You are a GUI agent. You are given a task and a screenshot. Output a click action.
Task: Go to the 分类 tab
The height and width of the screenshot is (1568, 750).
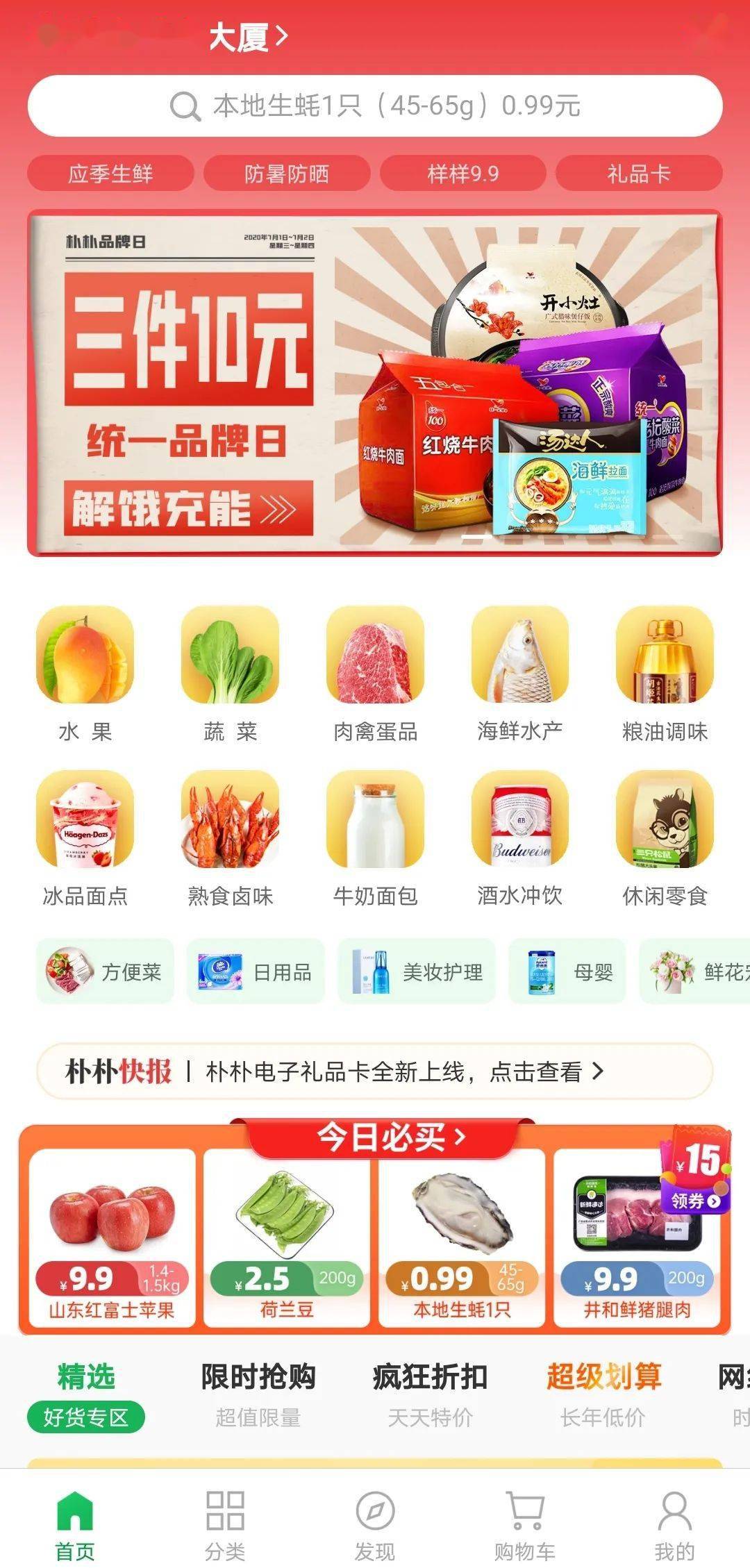[x=225, y=1524]
